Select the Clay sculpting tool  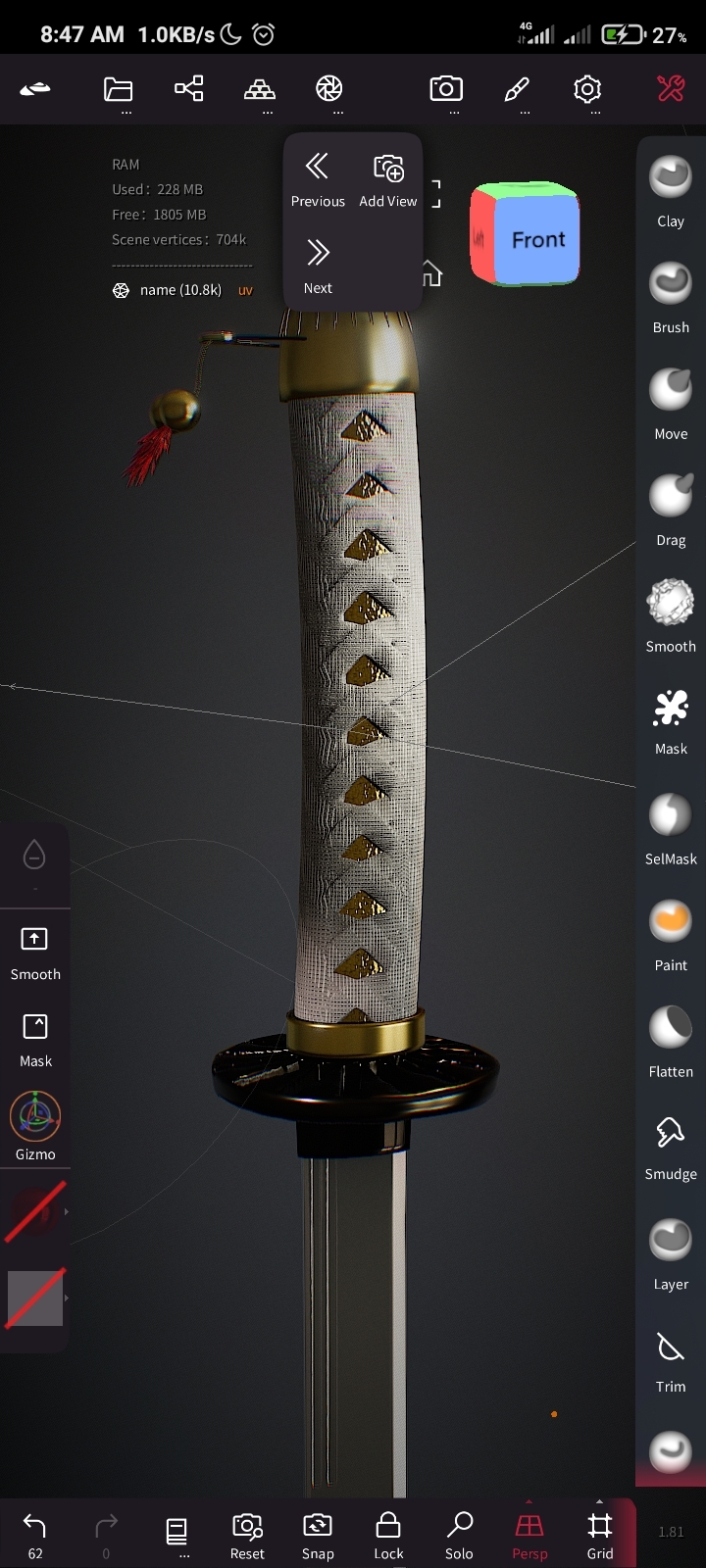click(x=671, y=189)
